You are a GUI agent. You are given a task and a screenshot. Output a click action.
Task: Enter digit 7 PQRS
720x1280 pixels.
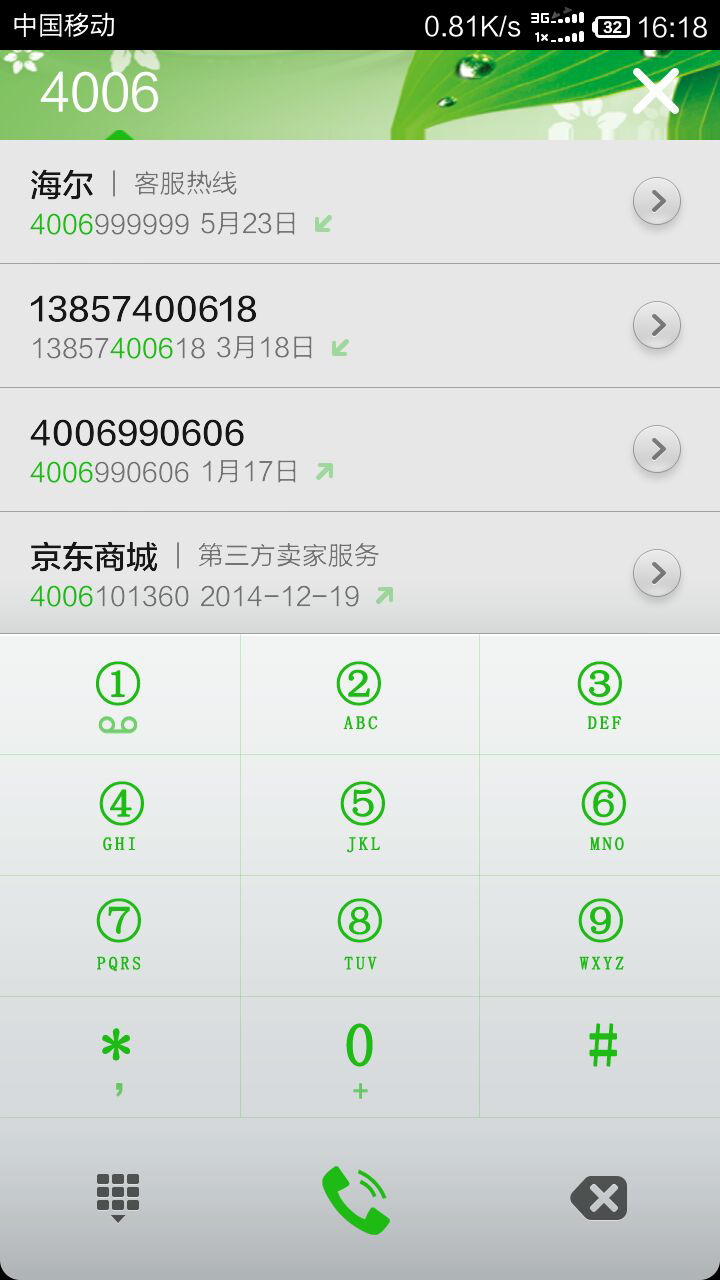[119, 937]
